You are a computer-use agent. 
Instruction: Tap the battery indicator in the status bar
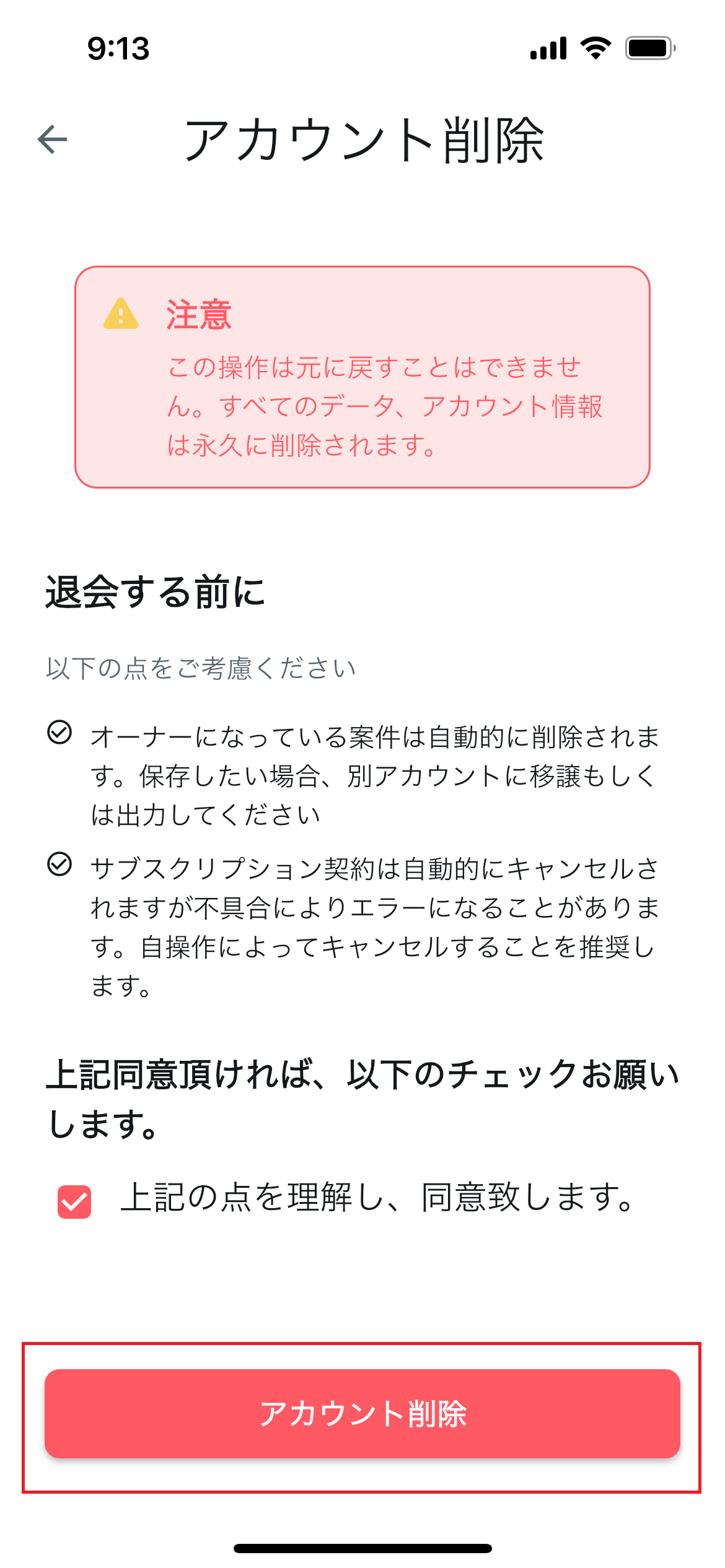pyautogui.click(x=649, y=50)
